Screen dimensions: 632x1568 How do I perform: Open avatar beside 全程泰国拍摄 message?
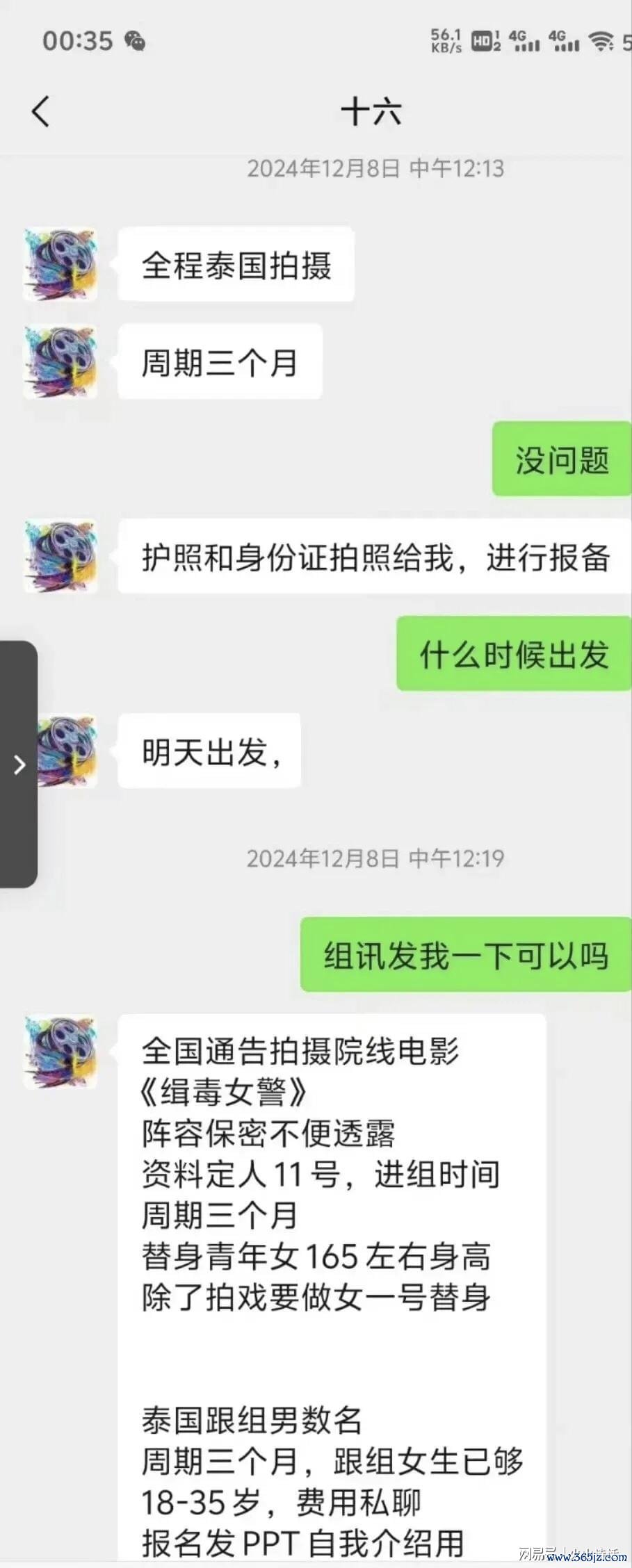(61, 265)
